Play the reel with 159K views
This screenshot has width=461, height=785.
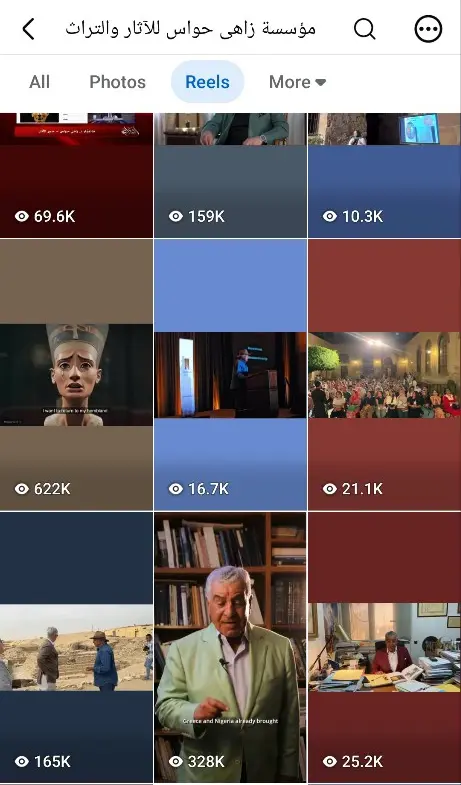(230, 175)
